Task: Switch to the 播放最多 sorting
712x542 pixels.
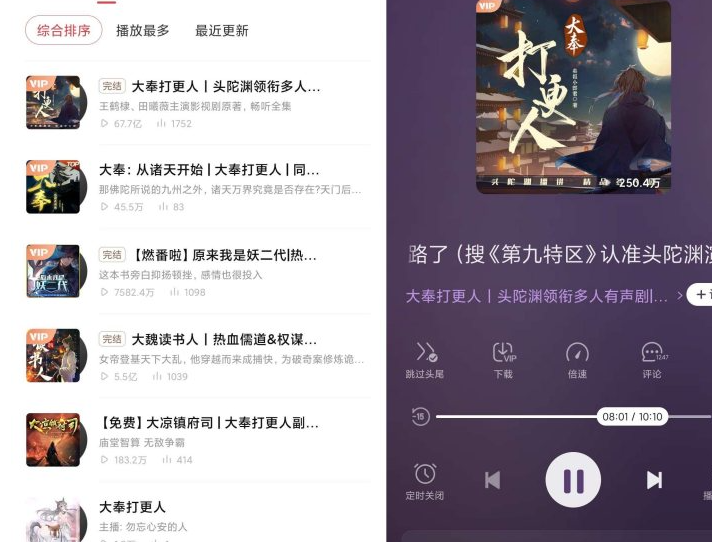Action: (143, 31)
